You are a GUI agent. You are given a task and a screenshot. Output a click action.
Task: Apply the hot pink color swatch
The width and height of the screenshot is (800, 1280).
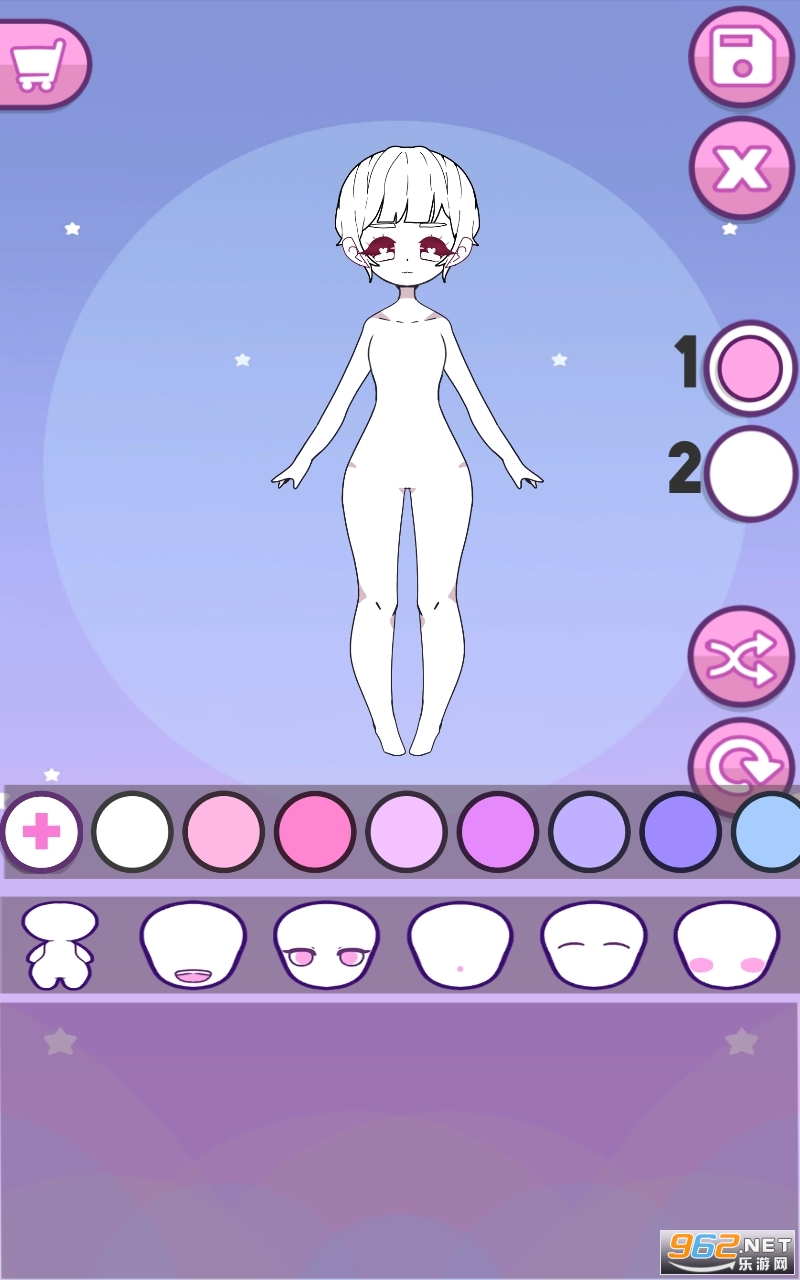pos(315,832)
